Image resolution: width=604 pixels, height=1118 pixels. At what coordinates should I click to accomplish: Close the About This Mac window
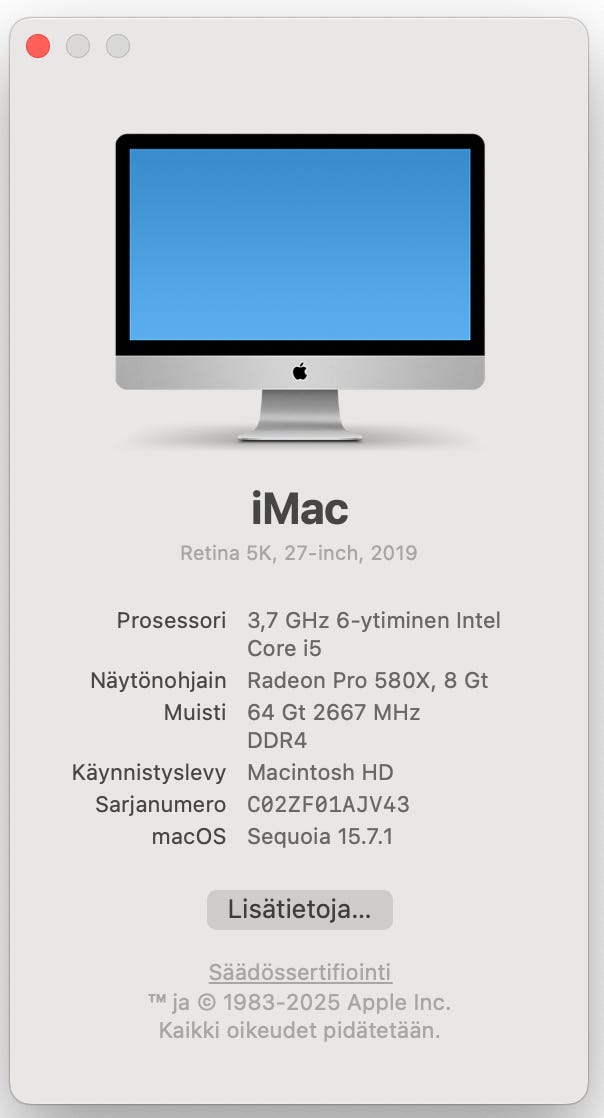tap(38, 46)
